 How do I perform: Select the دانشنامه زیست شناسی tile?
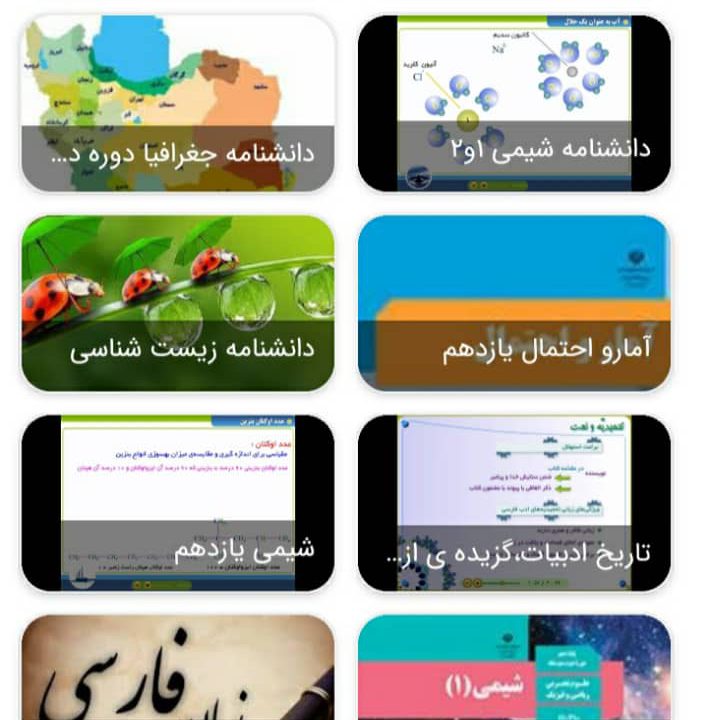pos(178,303)
